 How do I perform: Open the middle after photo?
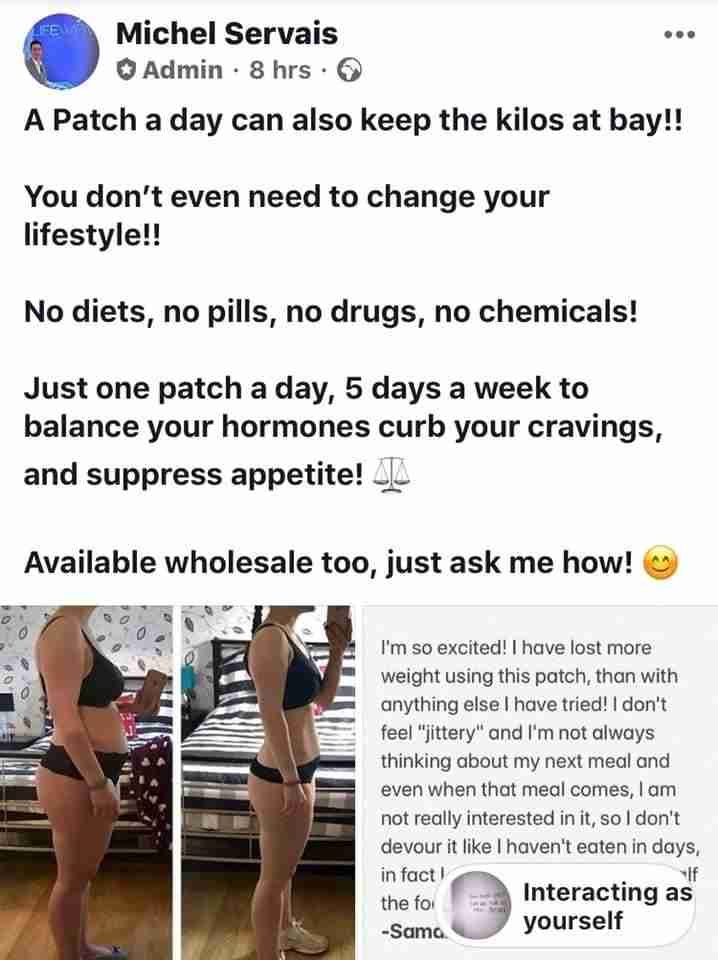[268, 780]
